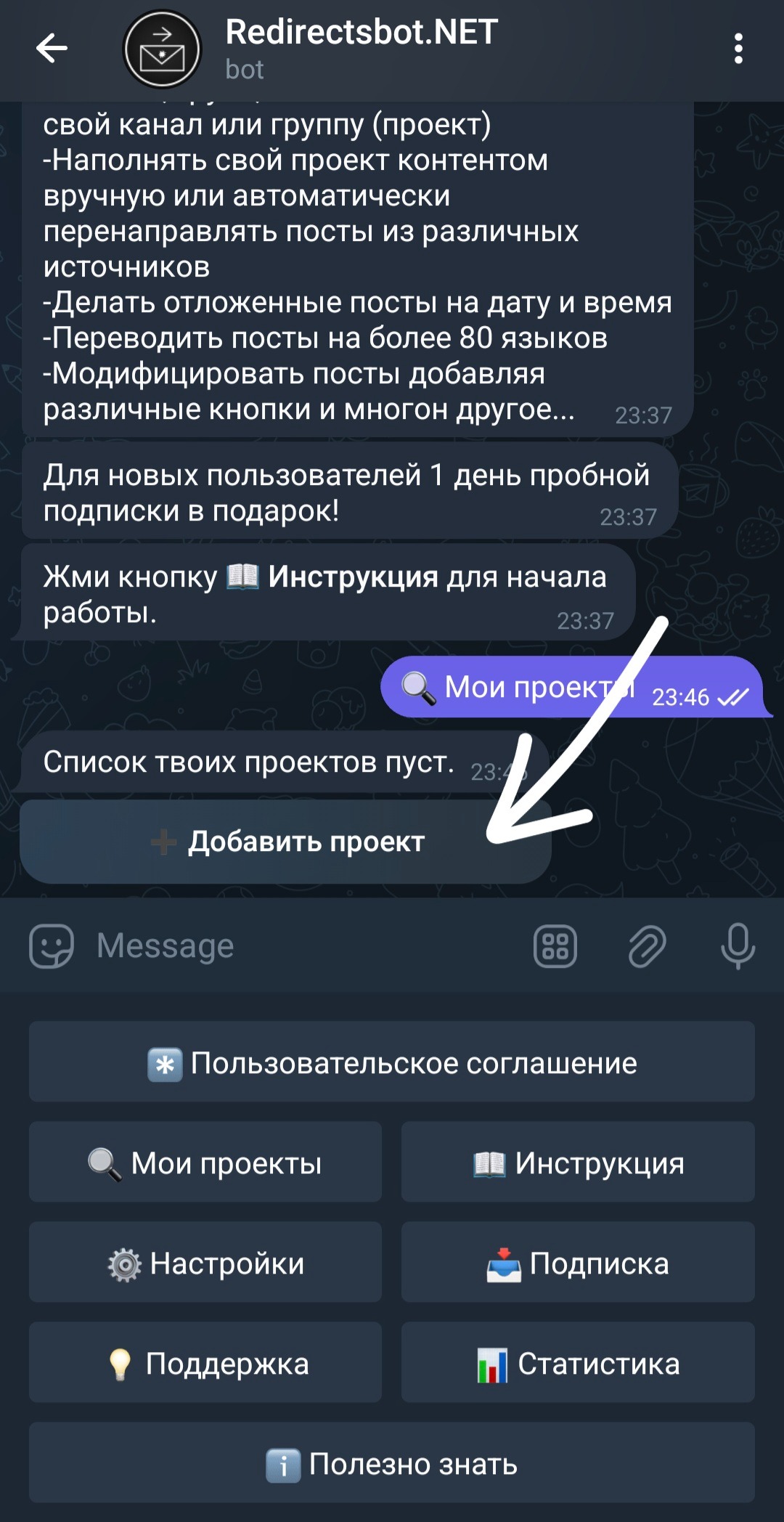This screenshot has width=784, height=1522.
Task: Select Мои проекты keyboard button
Action: (205, 1163)
